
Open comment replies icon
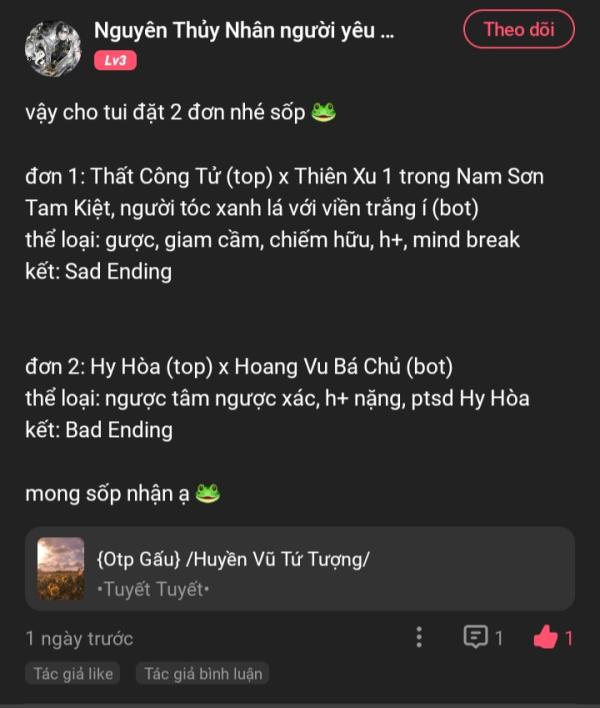[476, 637]
